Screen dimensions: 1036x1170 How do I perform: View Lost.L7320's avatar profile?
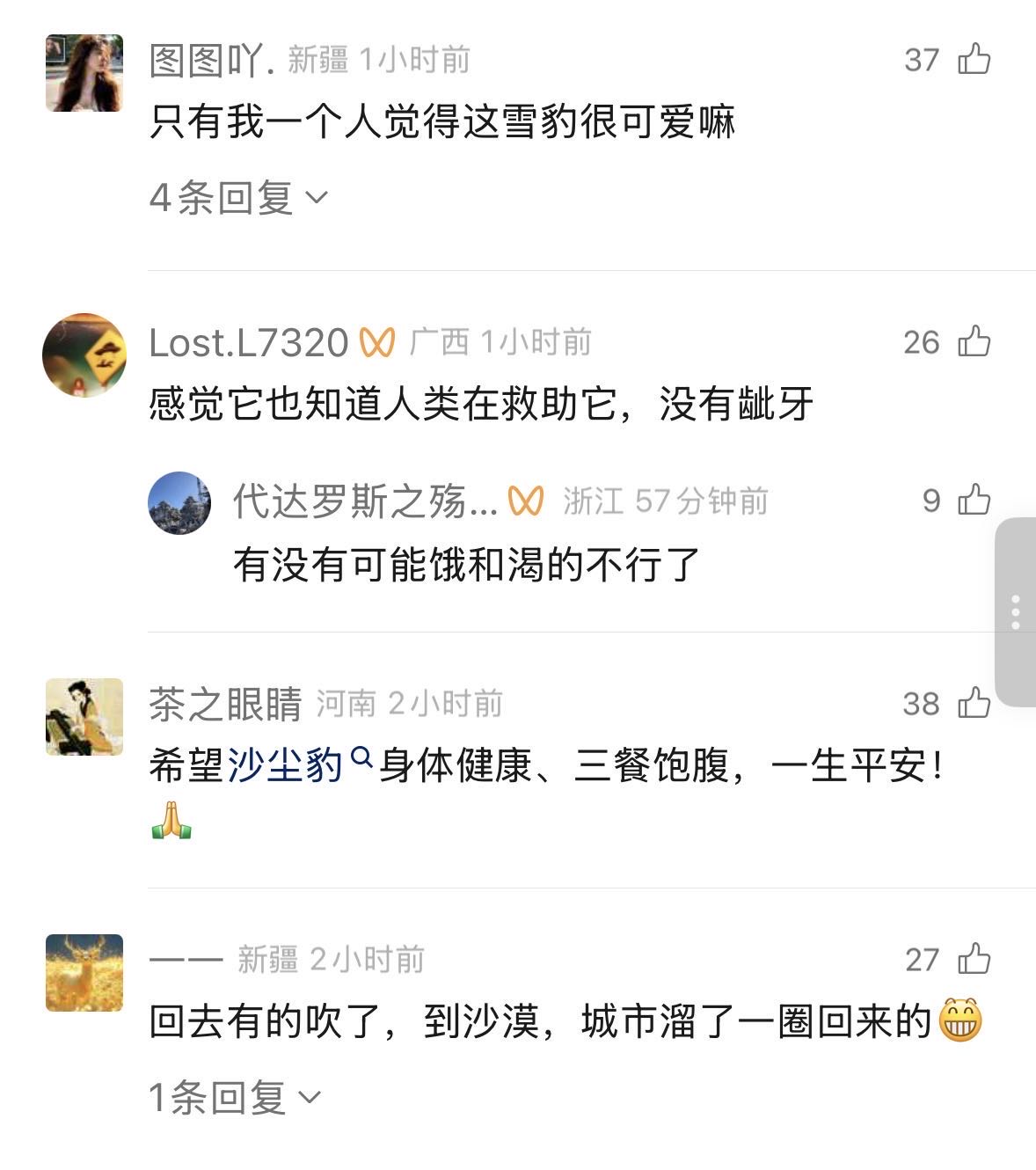point(84,355)
